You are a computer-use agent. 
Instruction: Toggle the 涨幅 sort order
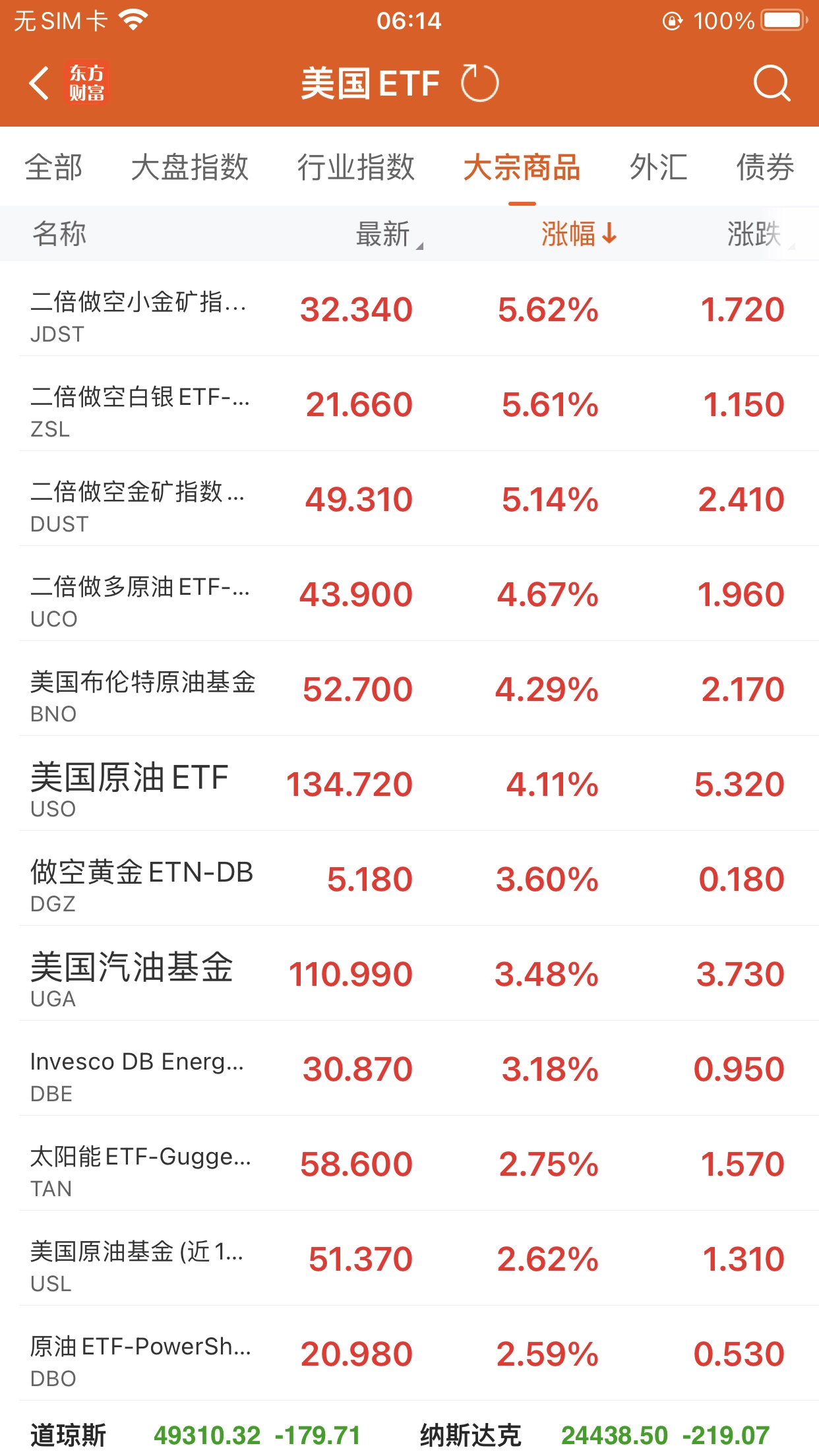578,234
